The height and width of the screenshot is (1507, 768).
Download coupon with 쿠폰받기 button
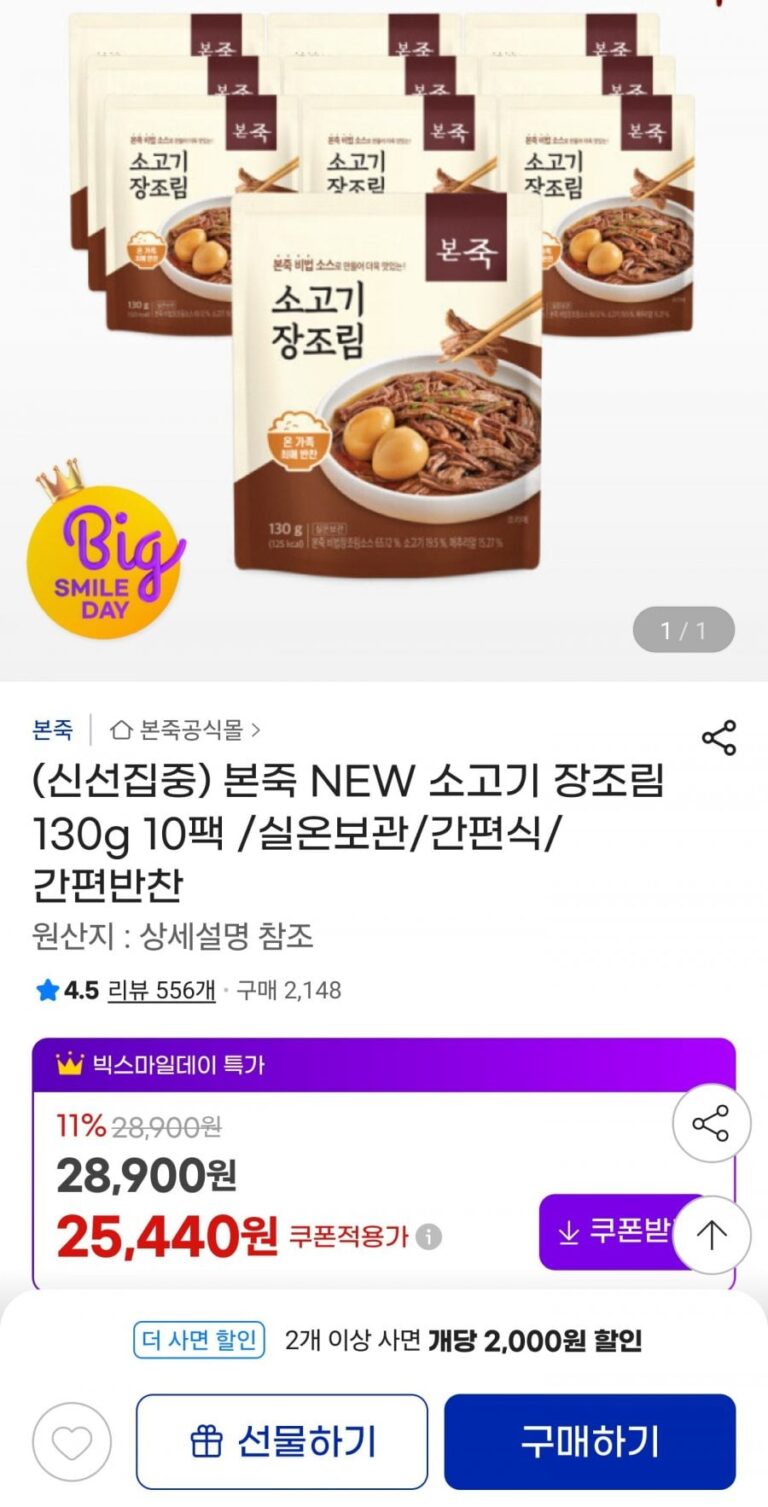pos(622,1232)
